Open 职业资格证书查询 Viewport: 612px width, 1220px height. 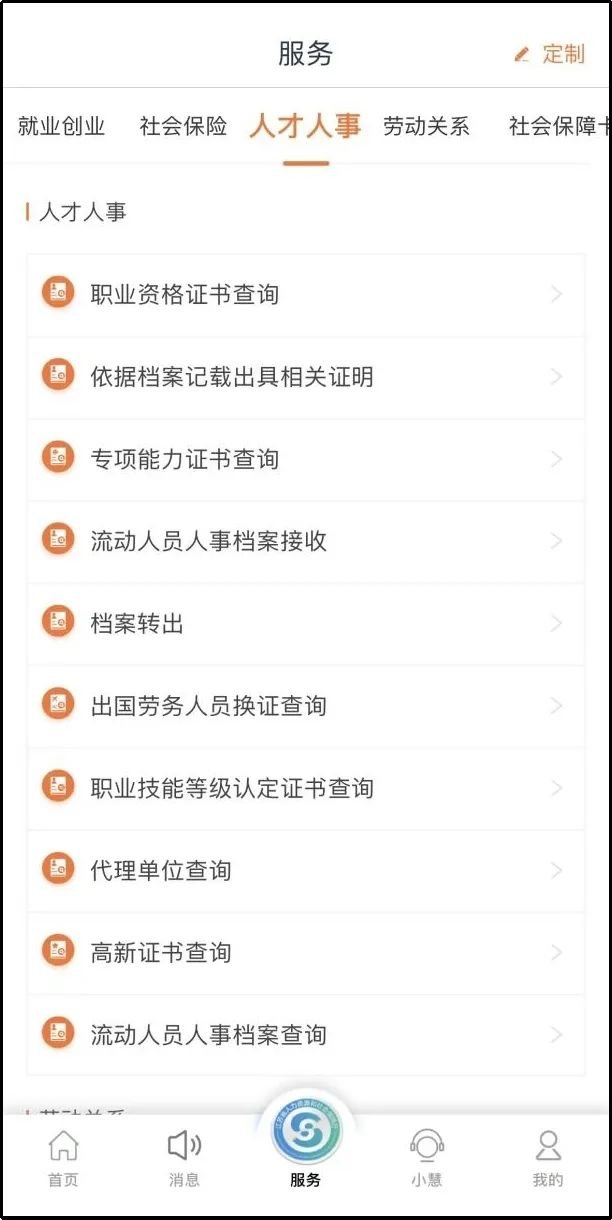[305, 294]
